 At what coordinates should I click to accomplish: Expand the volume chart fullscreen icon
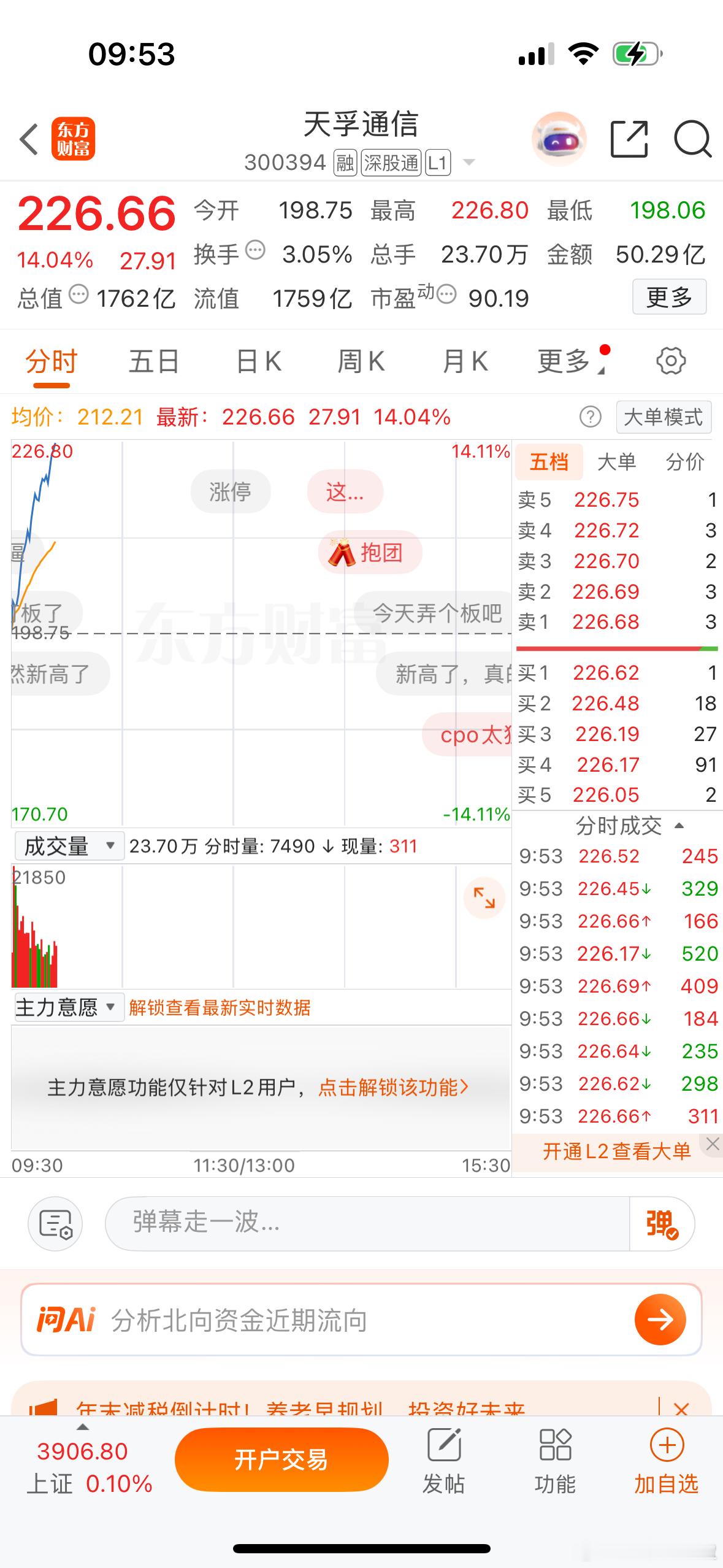[484, 897]
